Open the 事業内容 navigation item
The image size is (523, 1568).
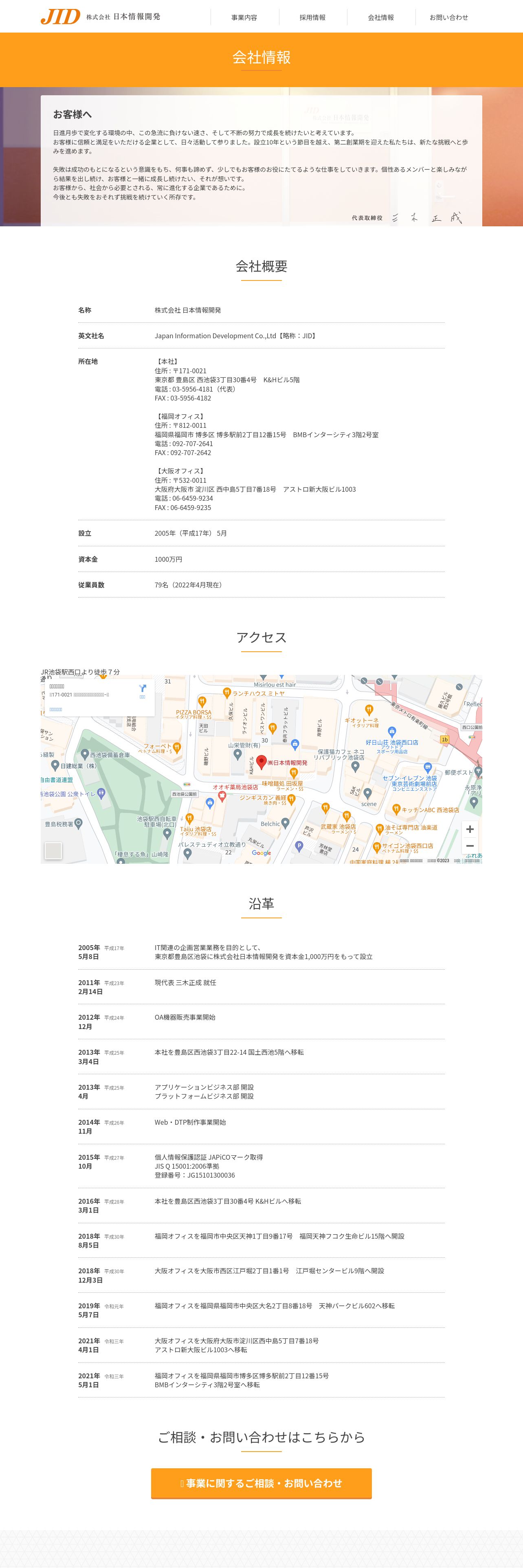pos(244,18)
